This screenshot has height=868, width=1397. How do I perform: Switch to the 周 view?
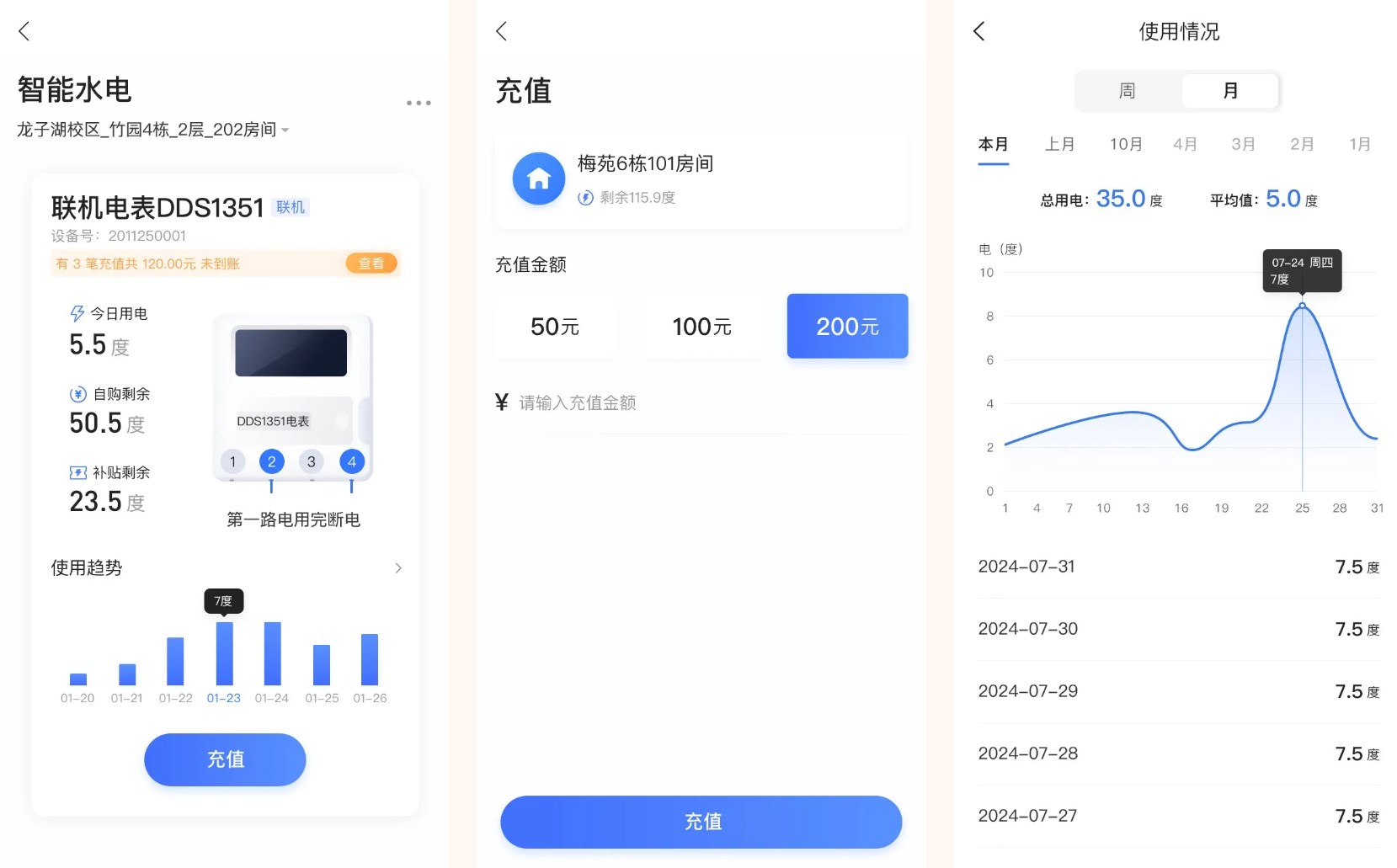point(1127,91)
